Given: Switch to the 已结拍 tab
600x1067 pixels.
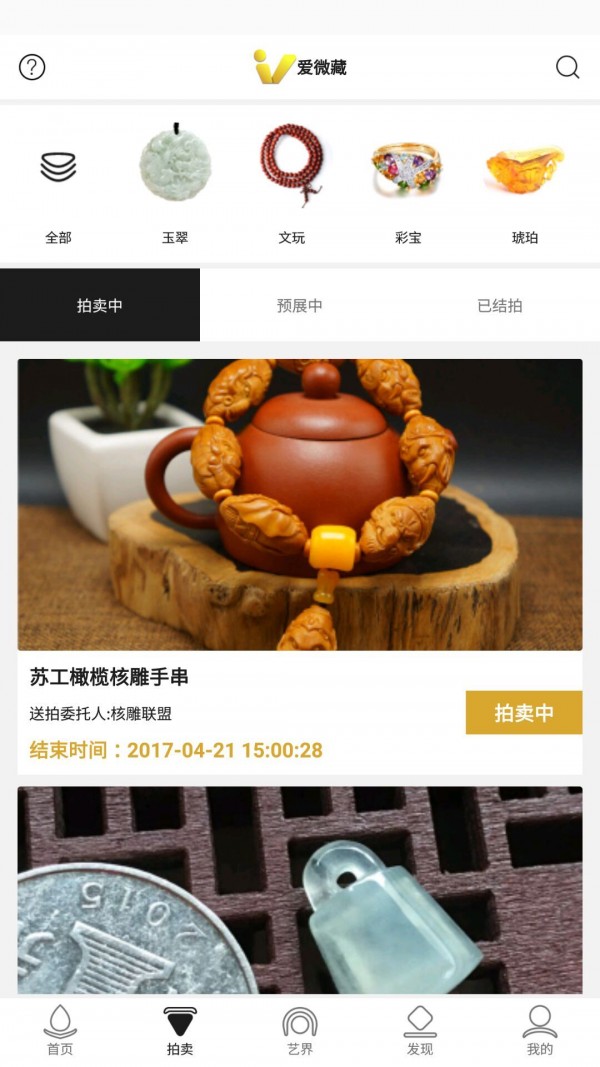Looking at the screenshot, I should click(500, 305).
